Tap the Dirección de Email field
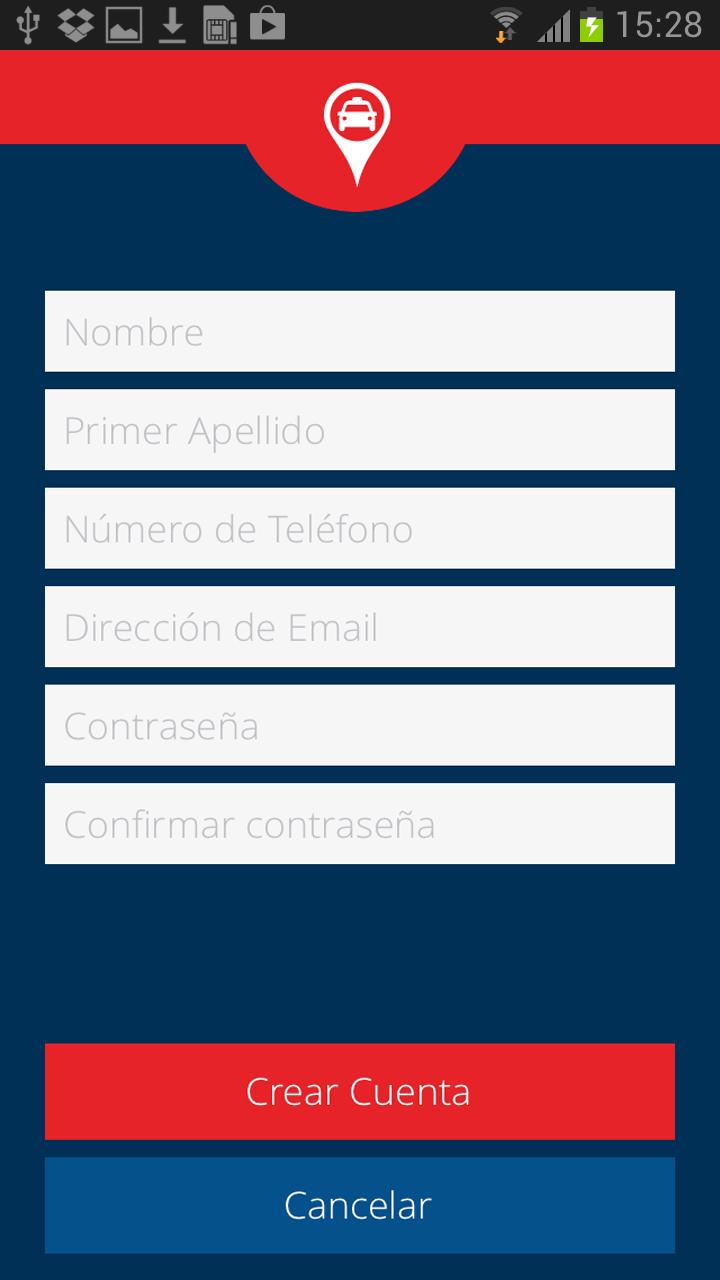This screenshot has width=720, height=1280. [x=360, y=627]
